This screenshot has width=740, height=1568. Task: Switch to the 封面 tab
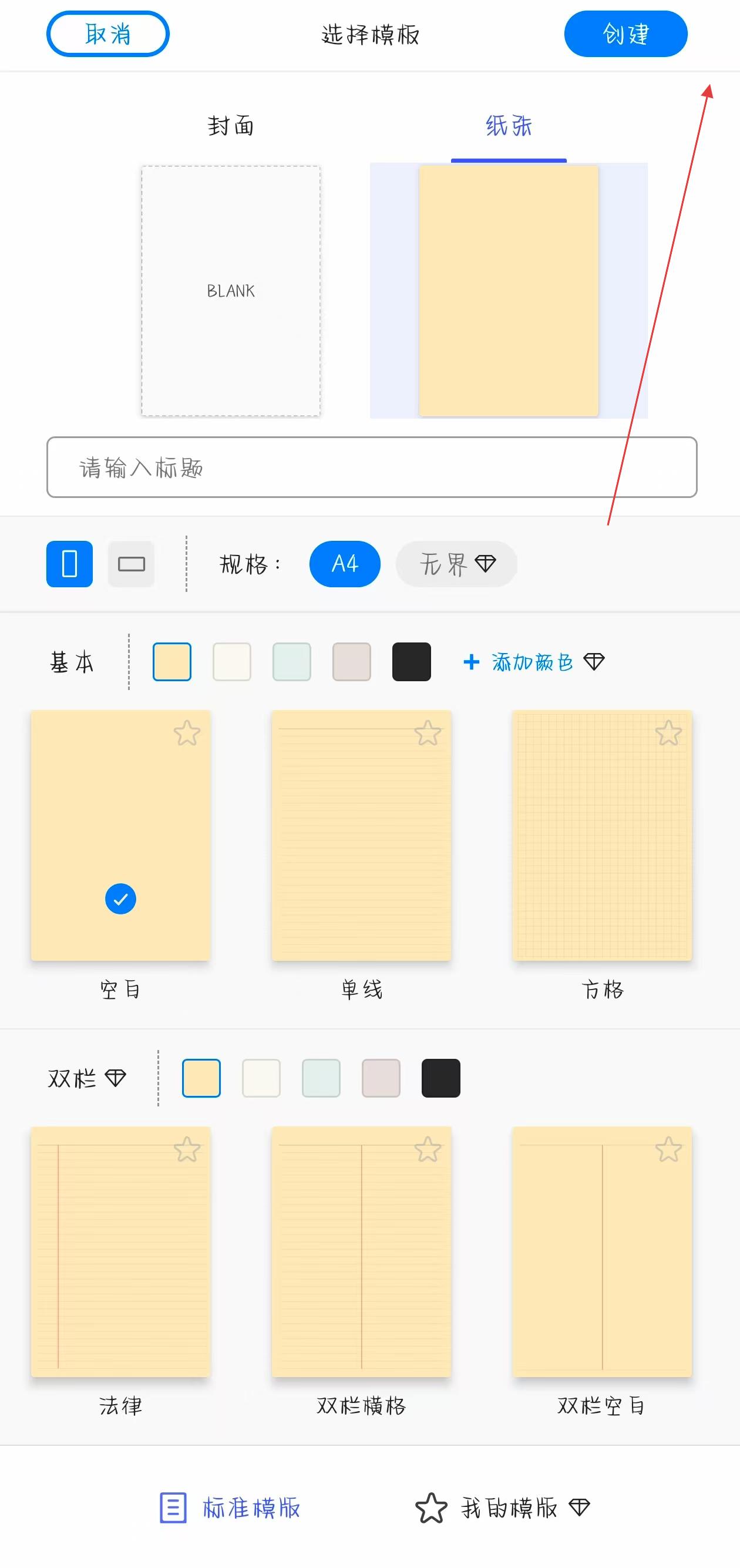231,126
